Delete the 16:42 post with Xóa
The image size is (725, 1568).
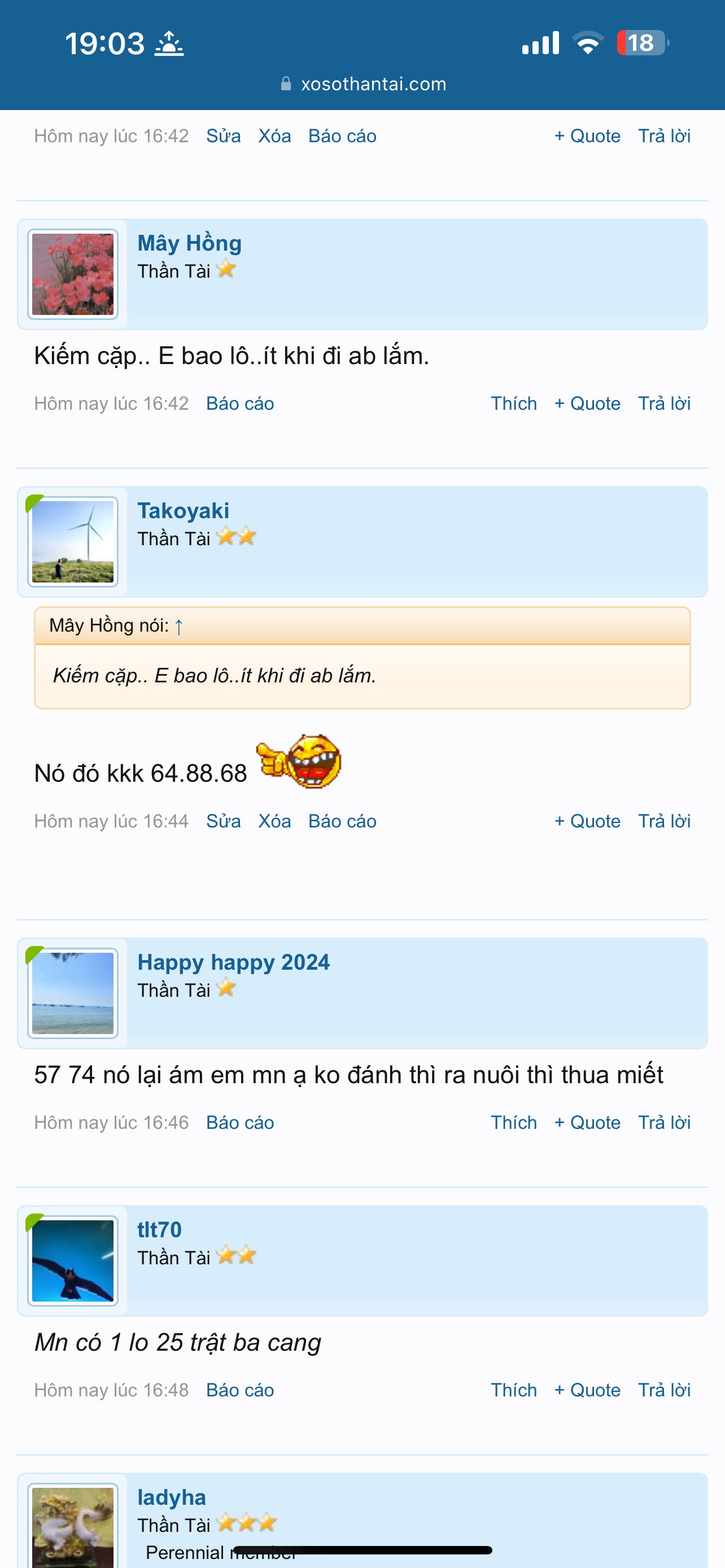pyautogui.click(x=274, y=135)
